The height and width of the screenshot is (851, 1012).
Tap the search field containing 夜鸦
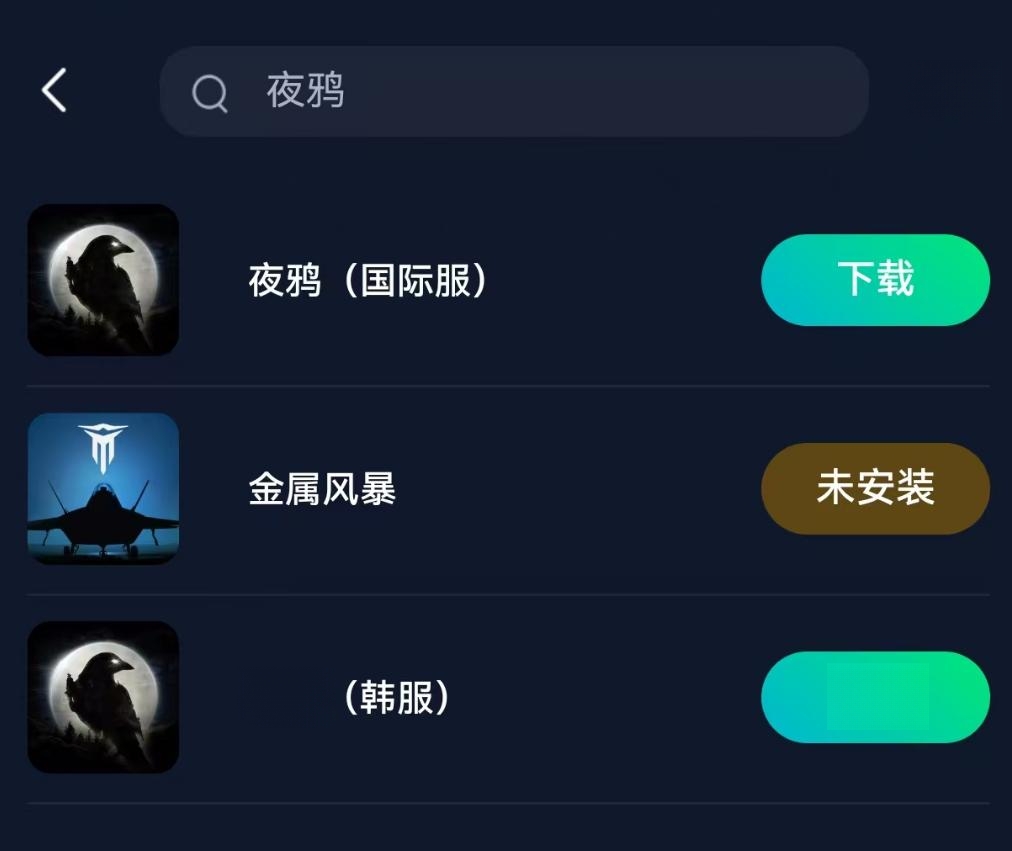point(513,91)
